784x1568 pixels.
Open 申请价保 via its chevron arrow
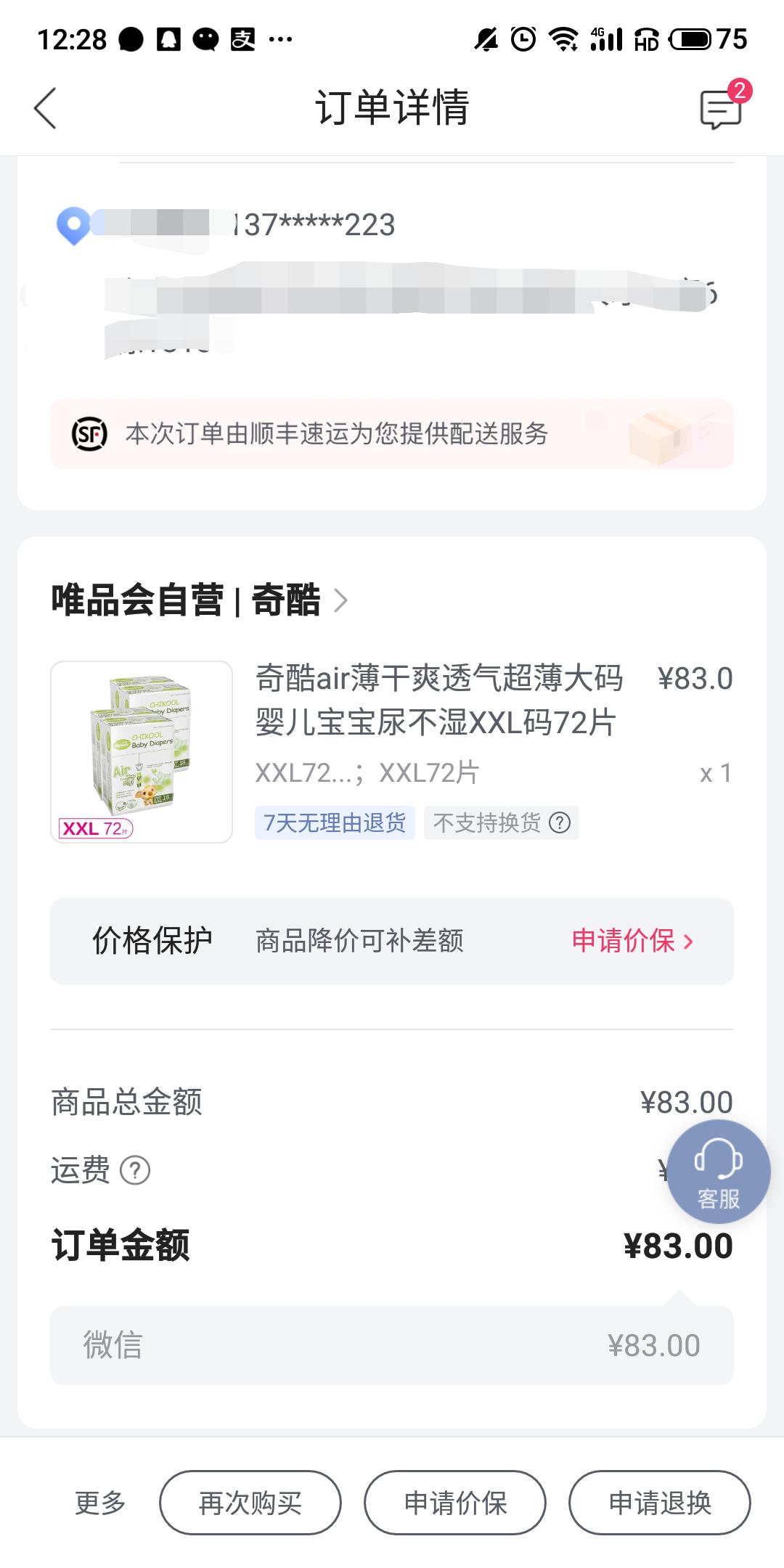630,940
